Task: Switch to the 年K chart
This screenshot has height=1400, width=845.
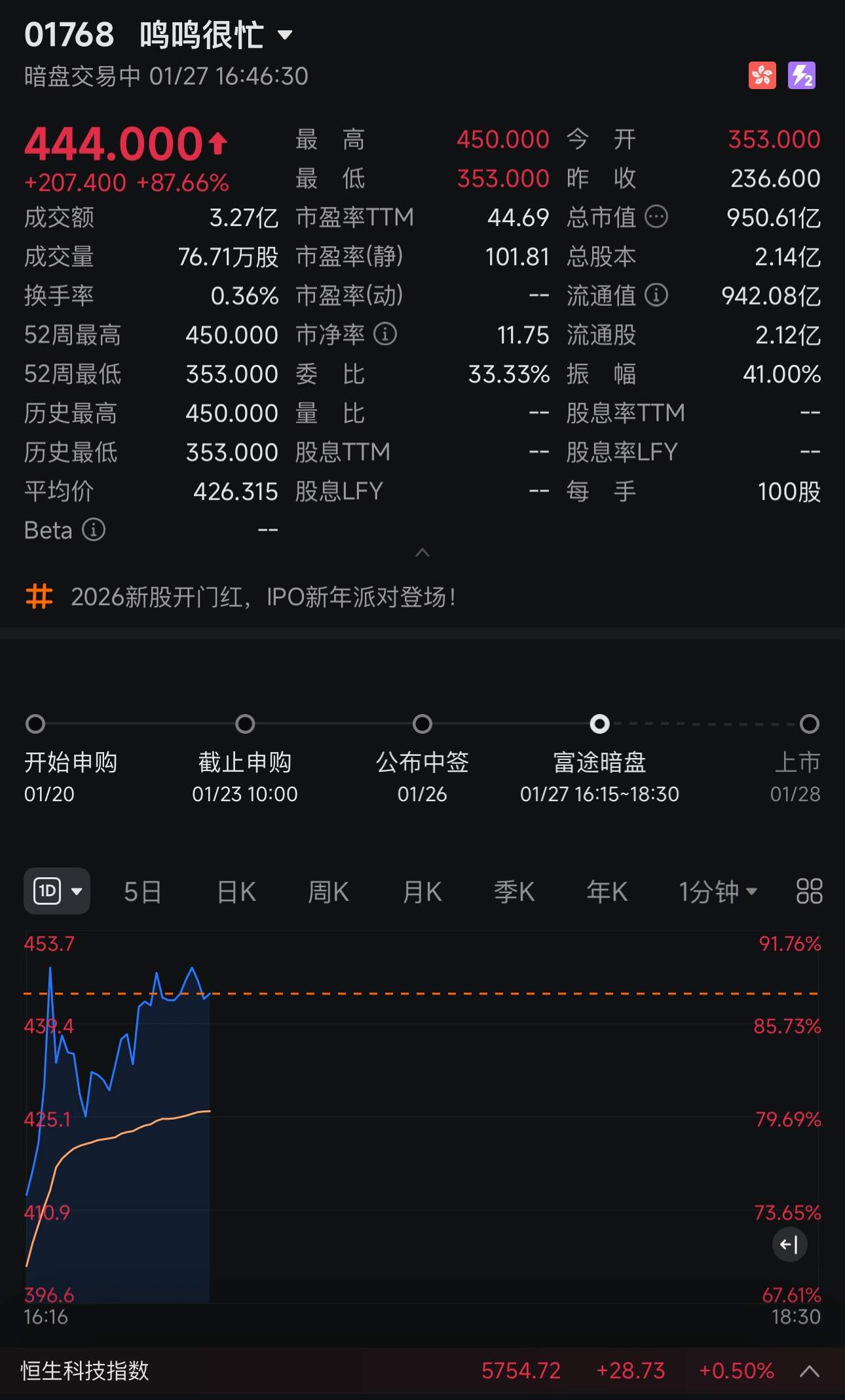Action: [x=607, y=892]
